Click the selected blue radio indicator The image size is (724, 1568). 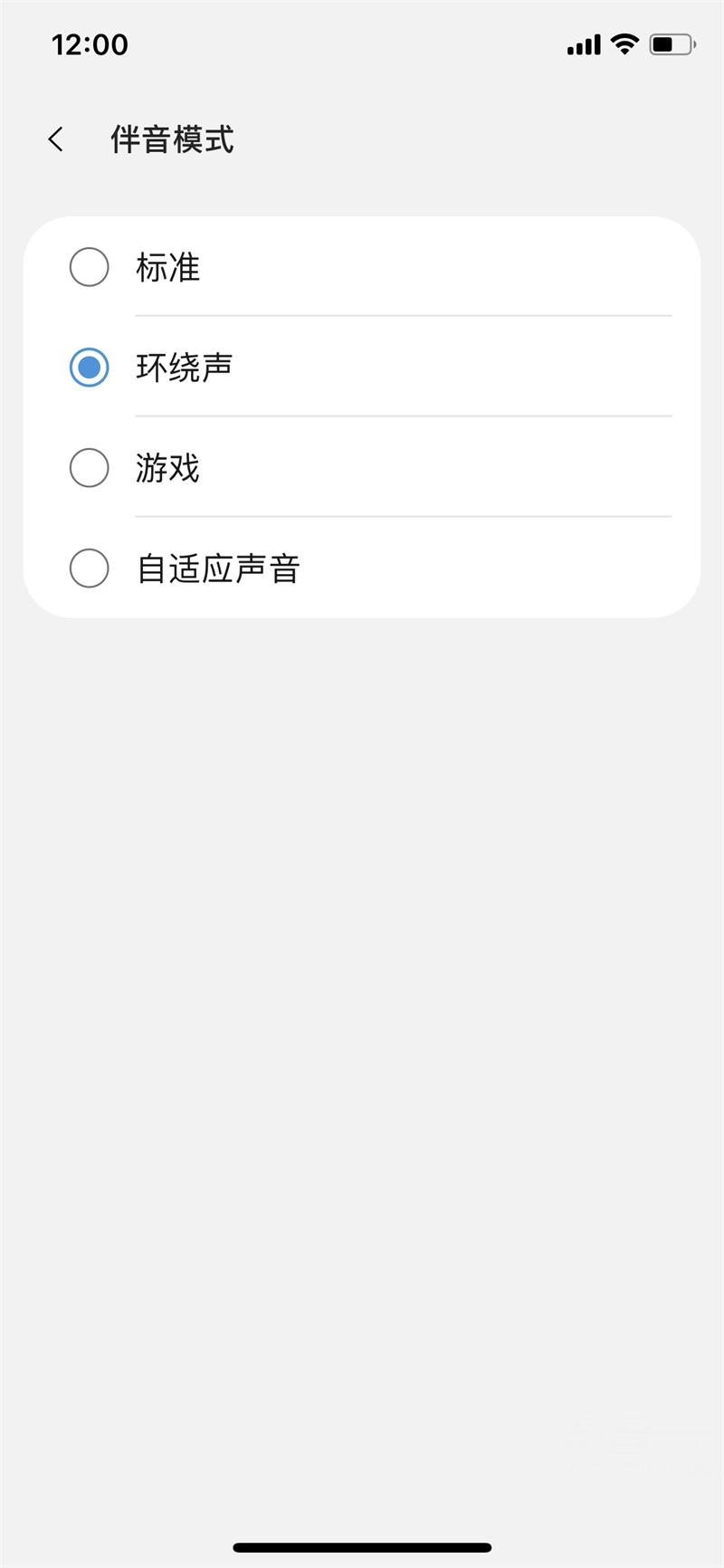coord(89,368)
